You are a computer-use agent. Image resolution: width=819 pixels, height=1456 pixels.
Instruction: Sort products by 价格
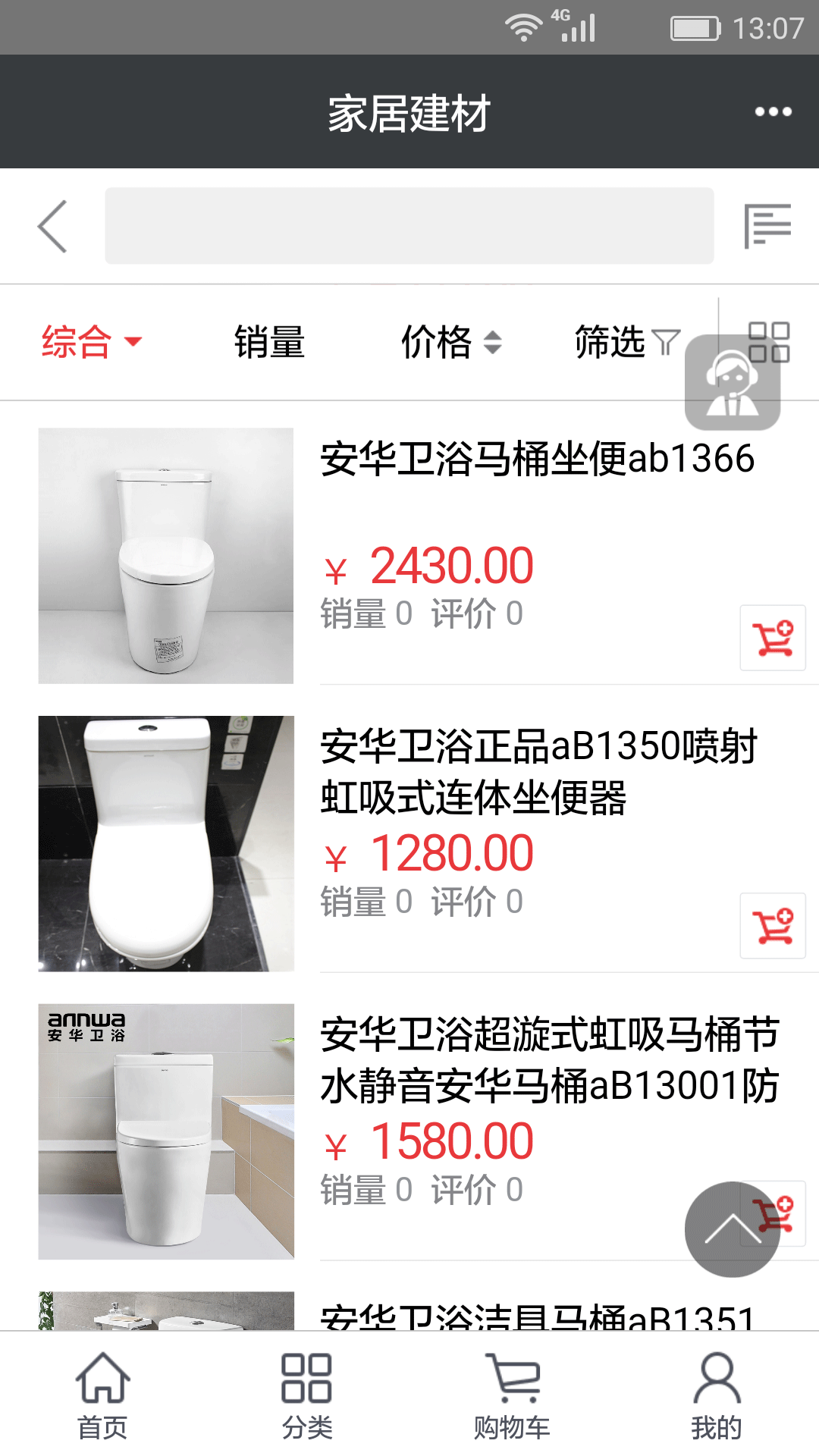(x=450, y=342)
